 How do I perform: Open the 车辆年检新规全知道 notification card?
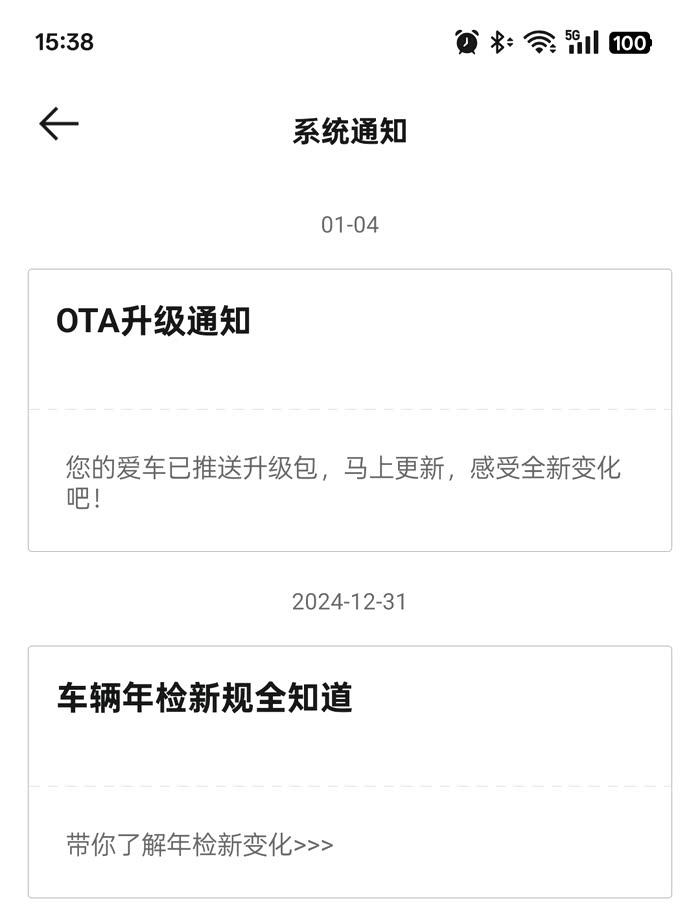click(349, 771)
